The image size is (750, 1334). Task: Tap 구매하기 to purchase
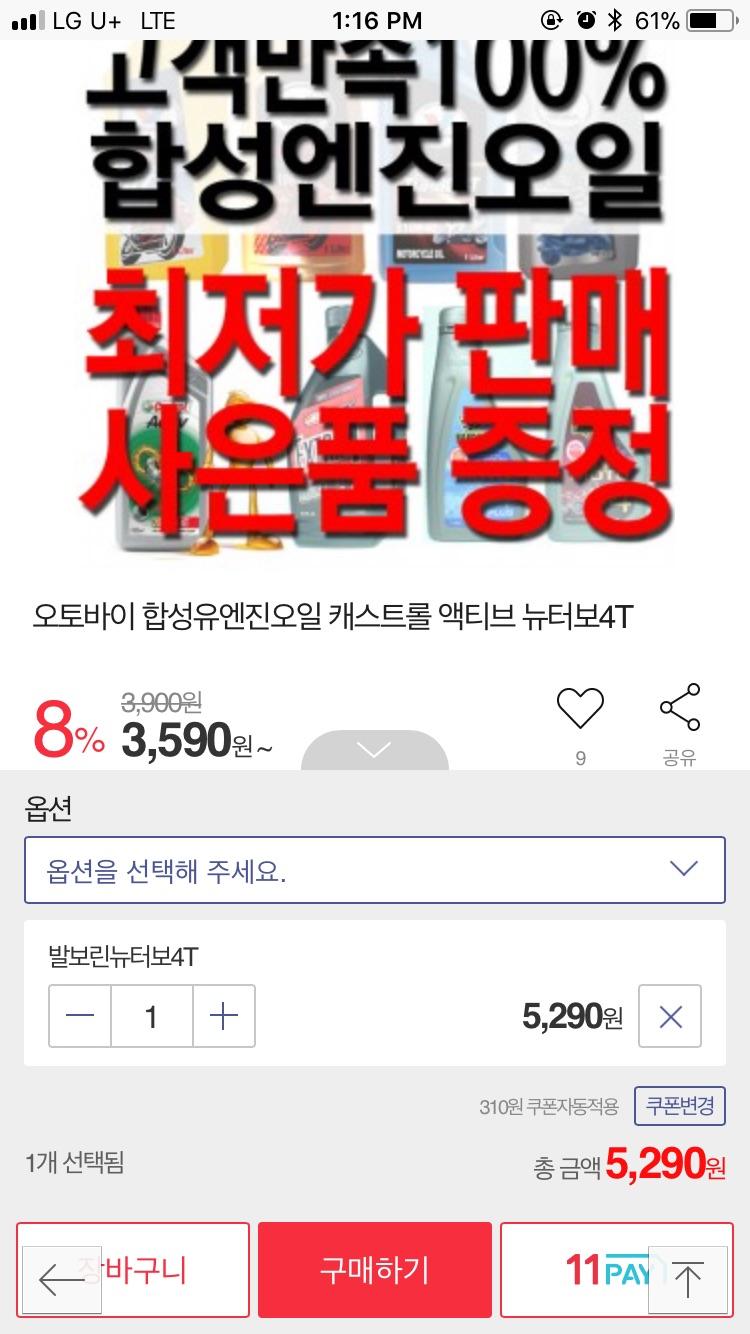[x=374, y=1270]
